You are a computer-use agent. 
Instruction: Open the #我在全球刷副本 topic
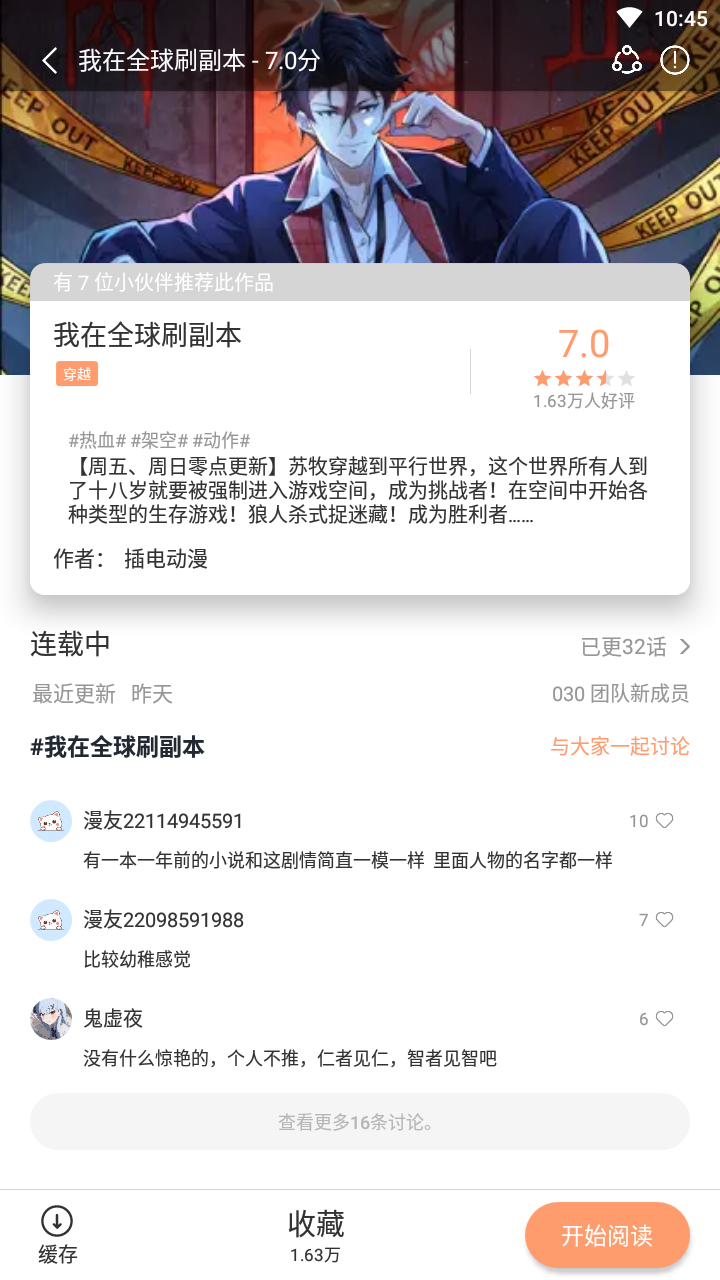tap(116, 746)
